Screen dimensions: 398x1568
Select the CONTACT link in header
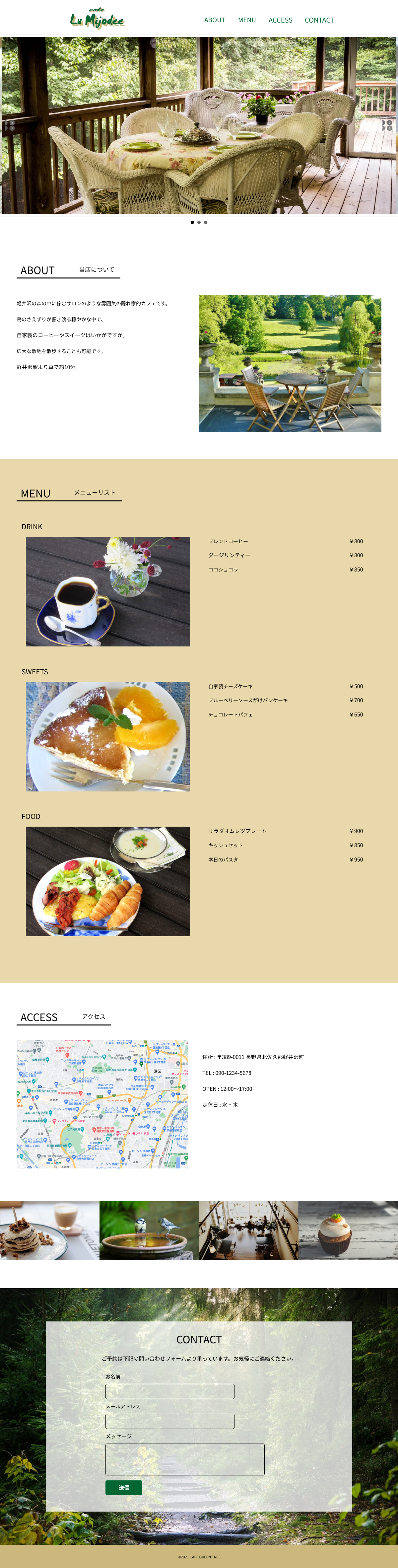[319, 20]
